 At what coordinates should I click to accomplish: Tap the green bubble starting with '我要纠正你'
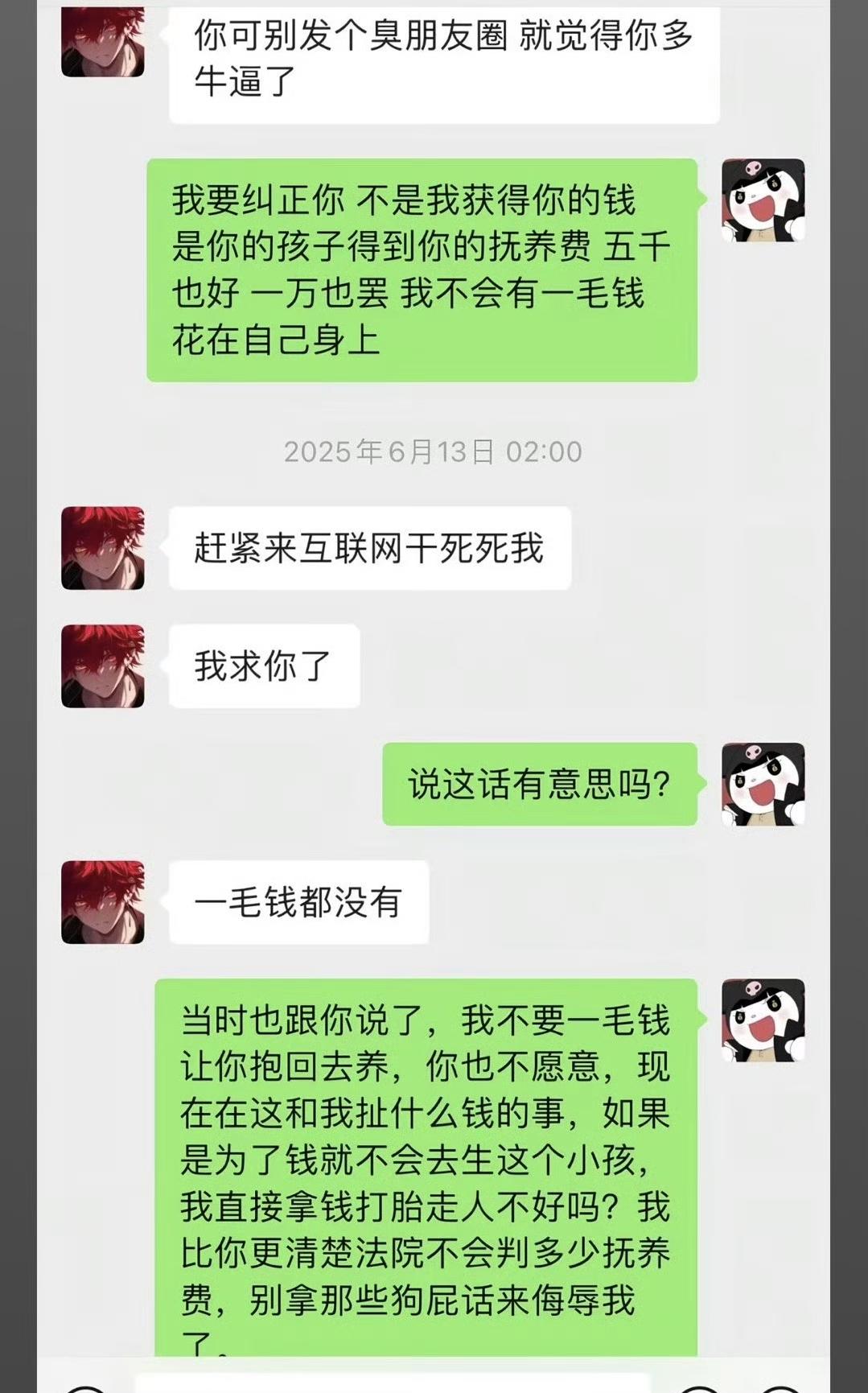422,271
